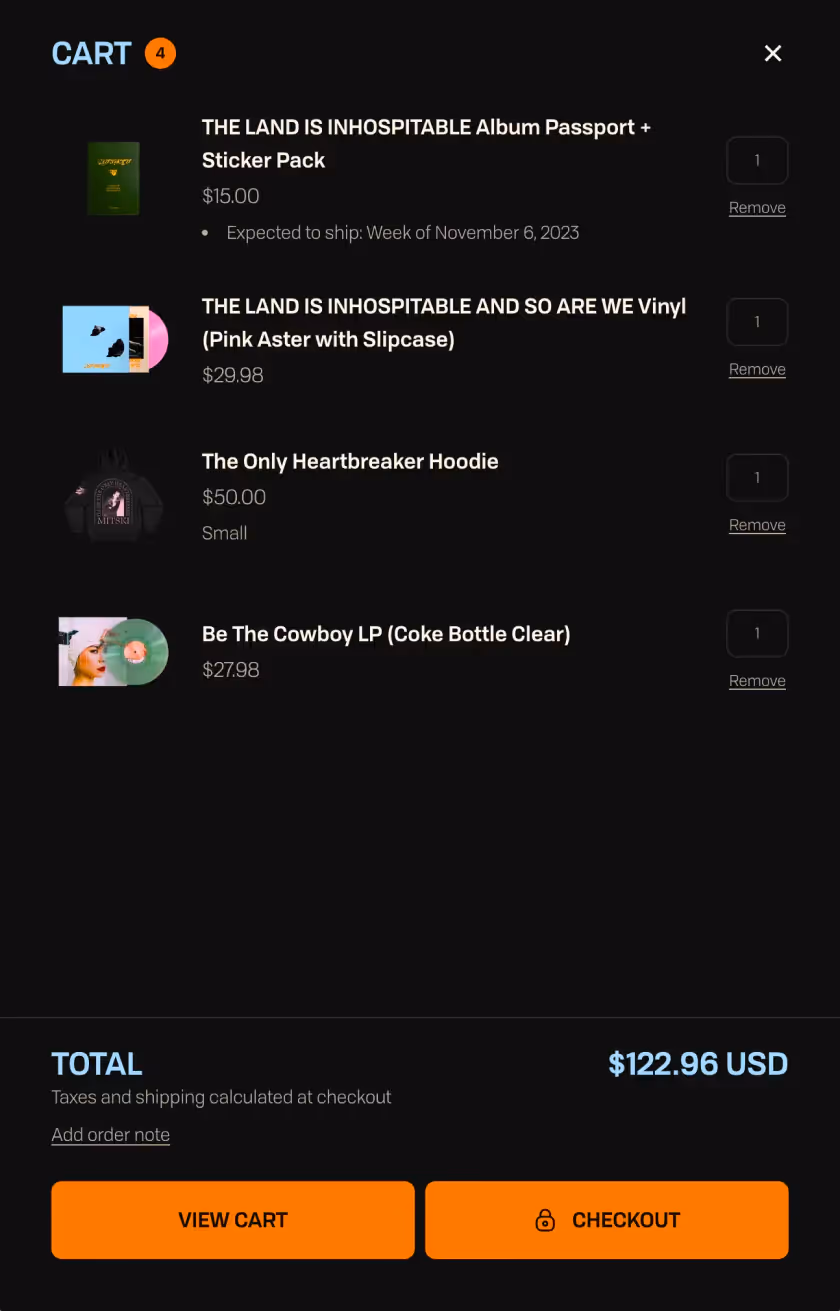Edit quantity for the Pink Aster Vinyl
The width and height of the screenshot is (840, 1311).
coord(757,322)
